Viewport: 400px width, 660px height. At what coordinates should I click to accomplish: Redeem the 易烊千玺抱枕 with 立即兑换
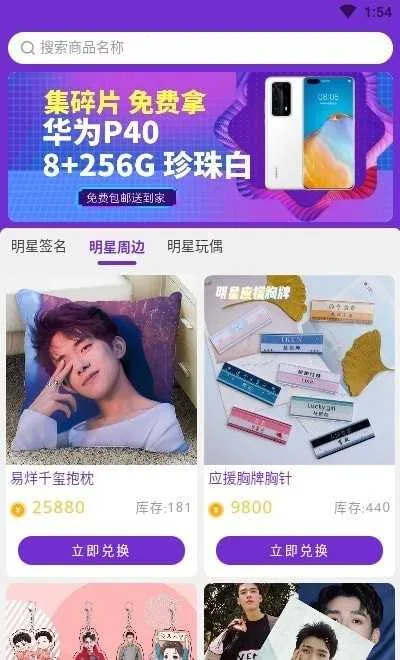click(101, 551)
